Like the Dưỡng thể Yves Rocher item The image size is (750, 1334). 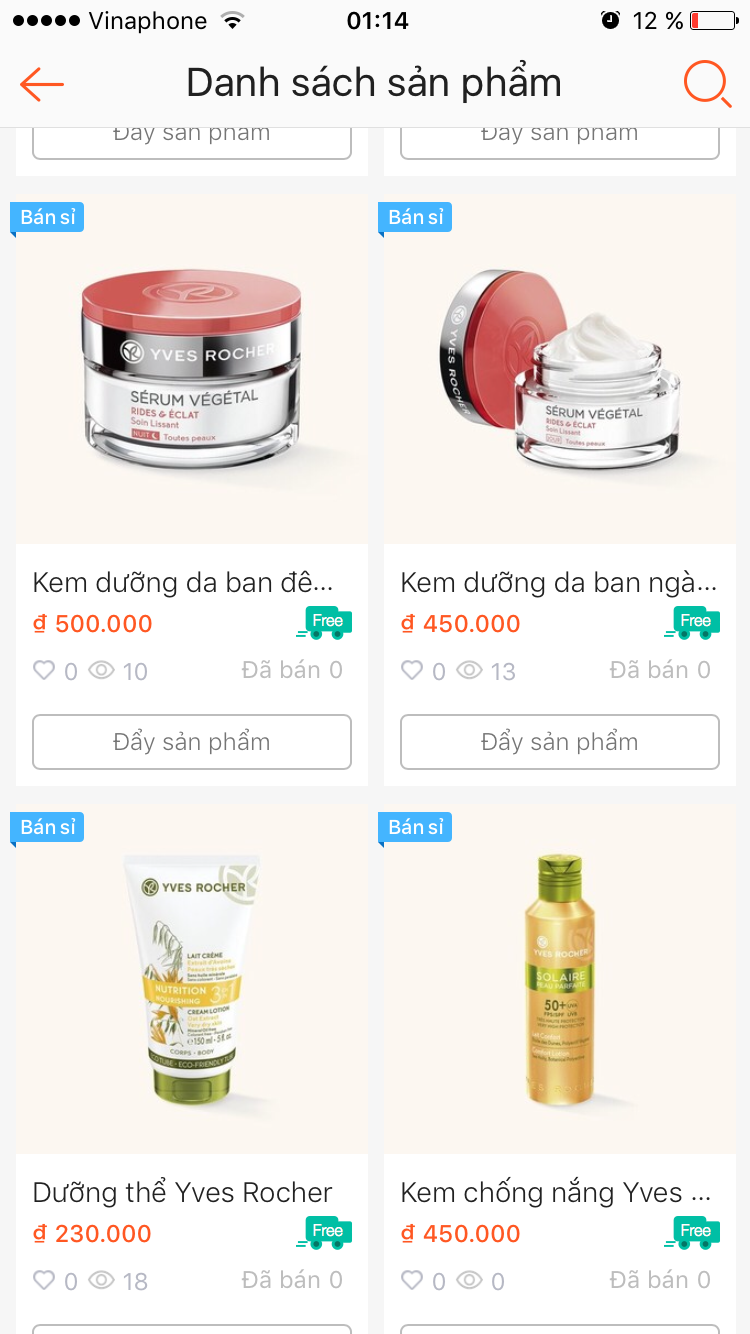click(x=44, y=1280)
